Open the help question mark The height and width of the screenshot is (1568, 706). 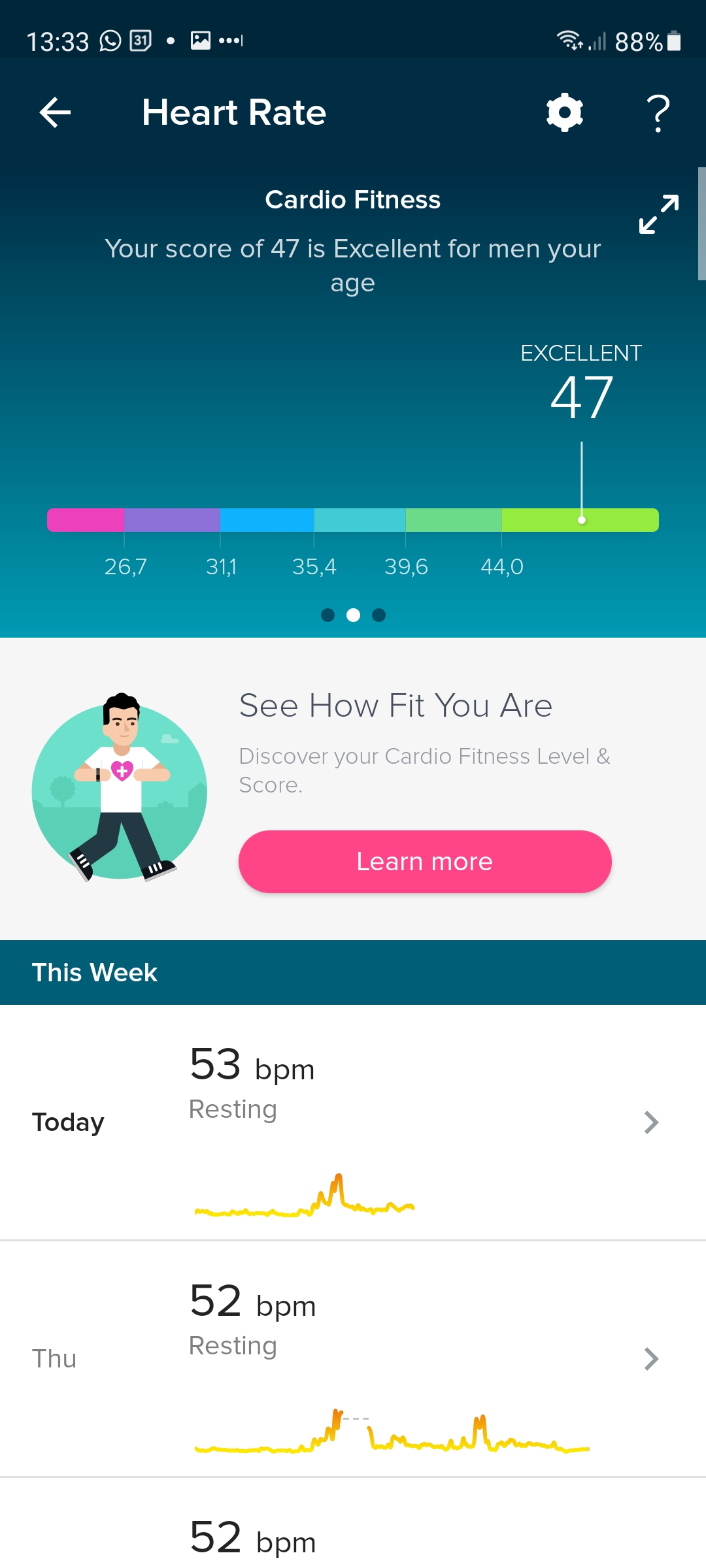658,112
